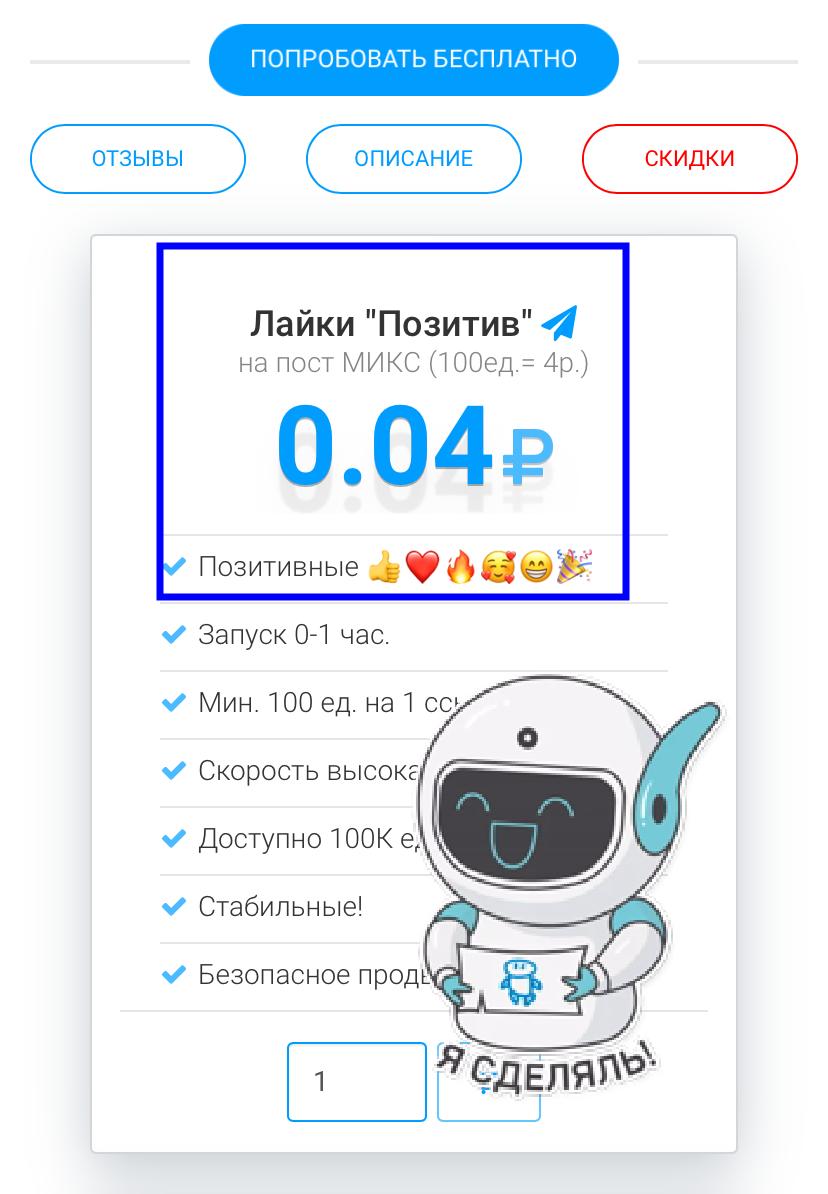Focus the quantity field showing 1

(356, 1082)
